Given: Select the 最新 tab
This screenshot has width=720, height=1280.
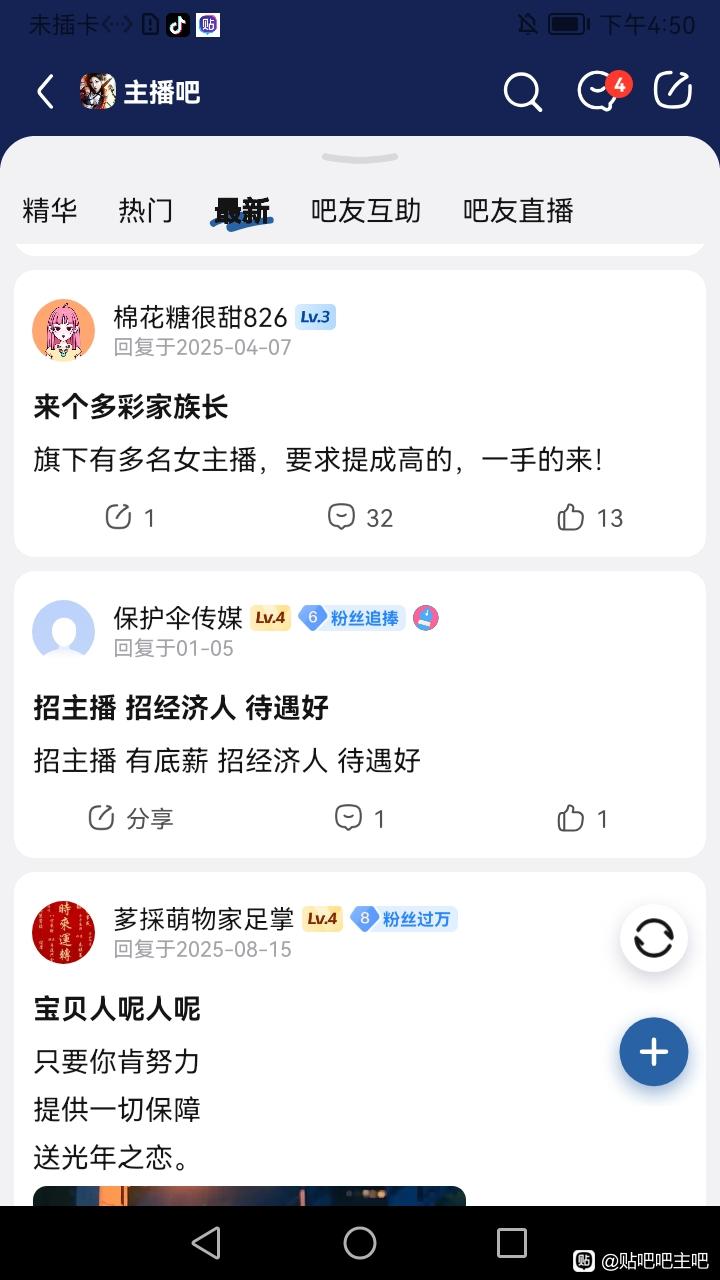Looking at the screenshot, I should pos(242,211).
